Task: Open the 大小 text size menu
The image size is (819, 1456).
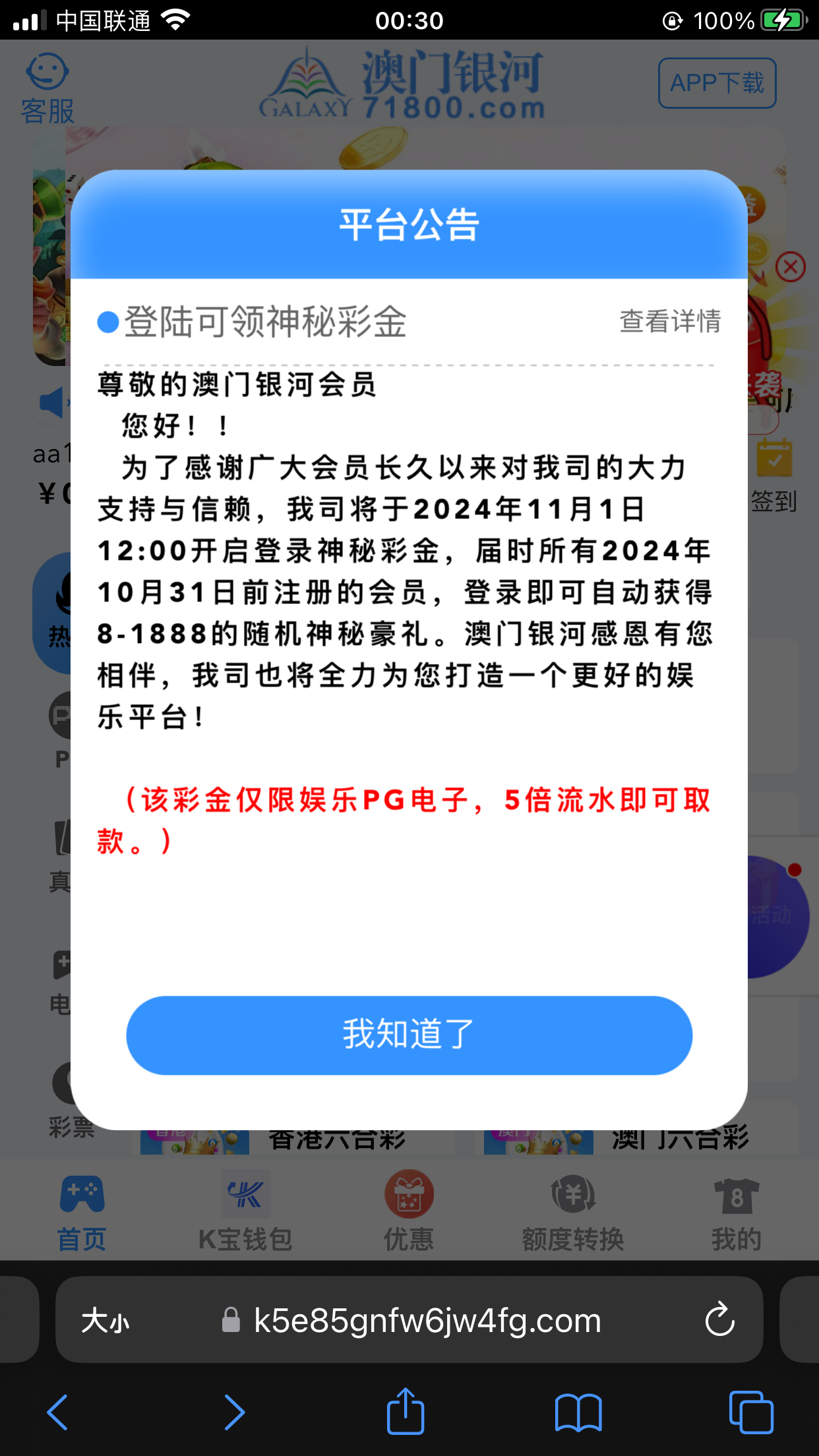Action: click(x=106, y=1321)
